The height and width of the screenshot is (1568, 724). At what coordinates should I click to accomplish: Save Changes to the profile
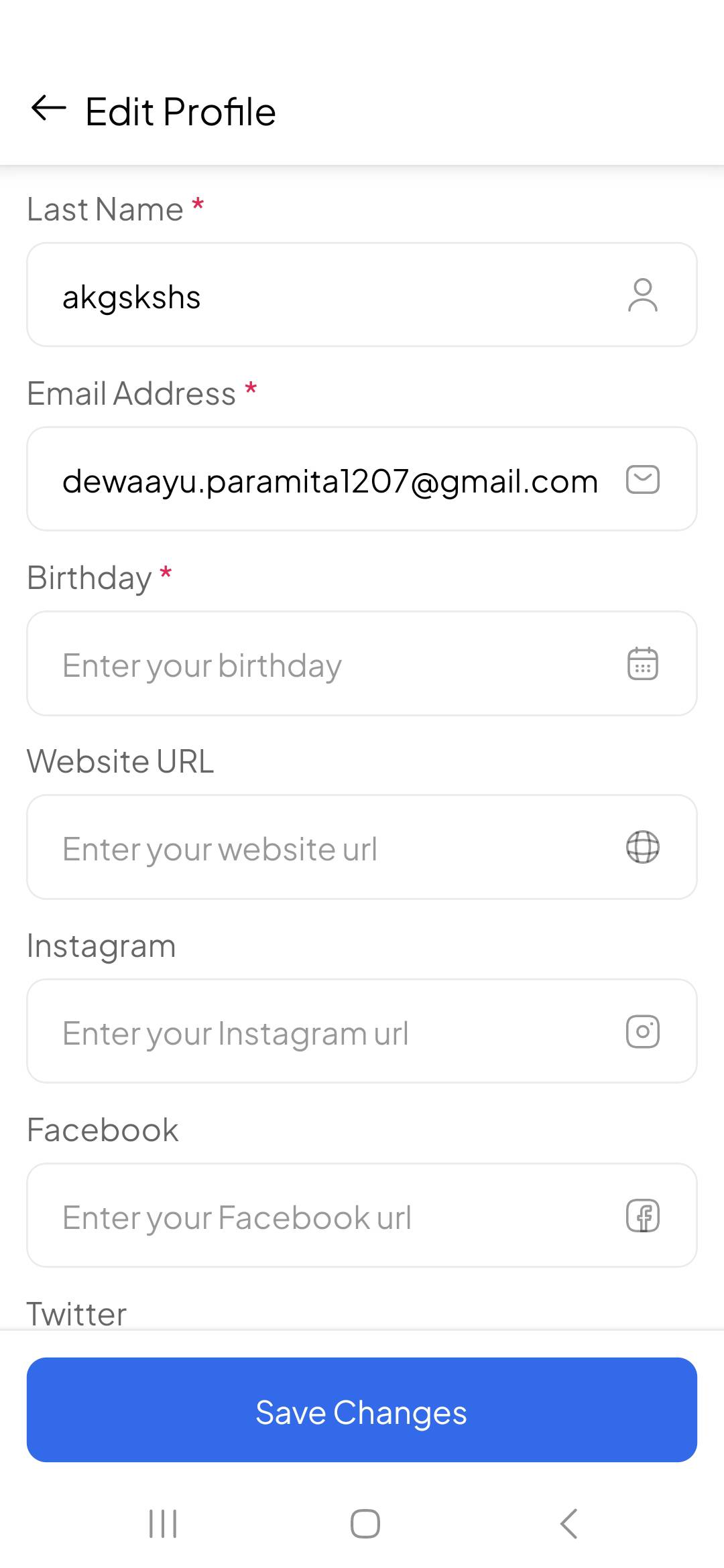[x=362, y=1411]
